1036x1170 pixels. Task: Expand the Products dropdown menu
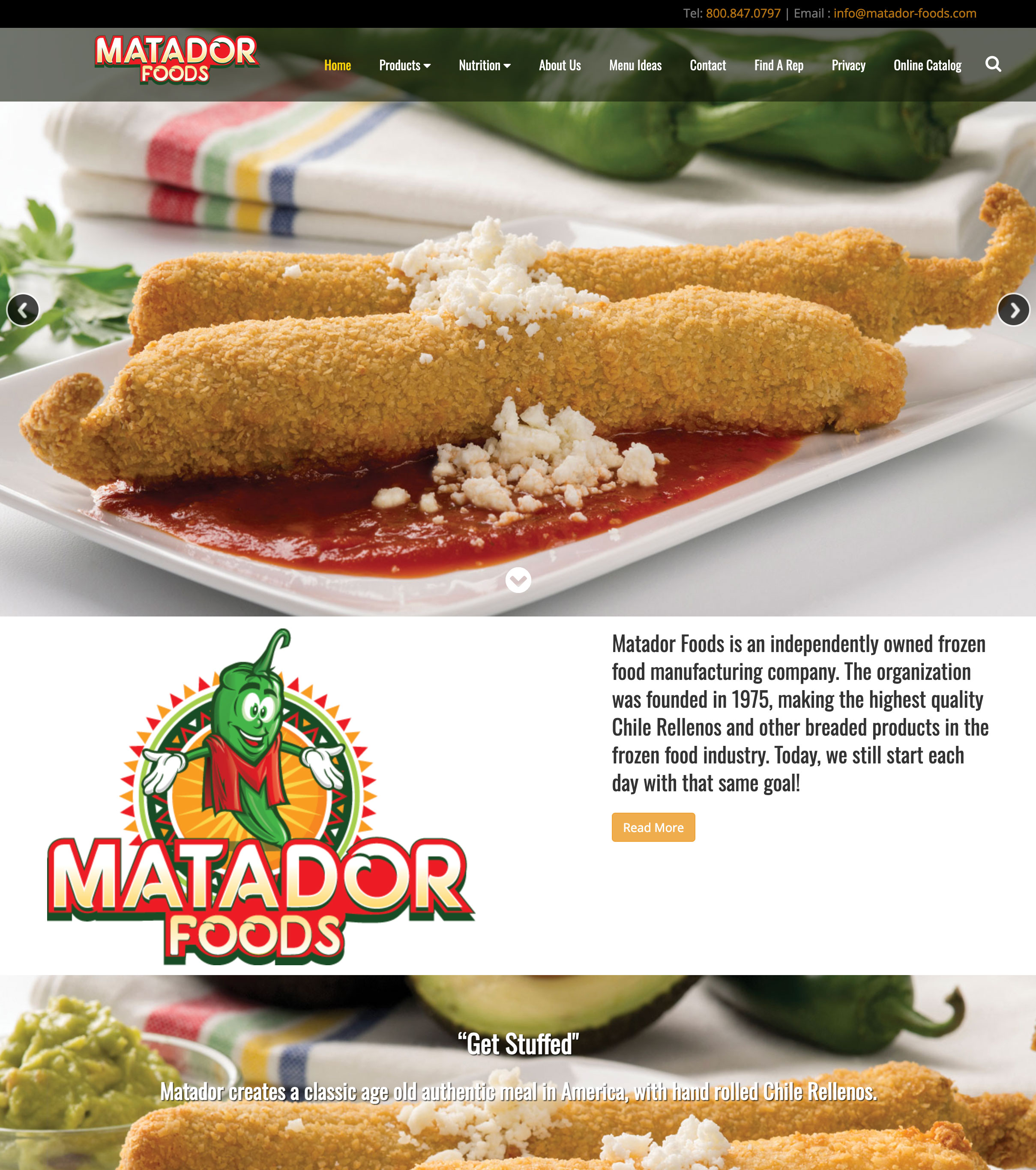[404, 65]
